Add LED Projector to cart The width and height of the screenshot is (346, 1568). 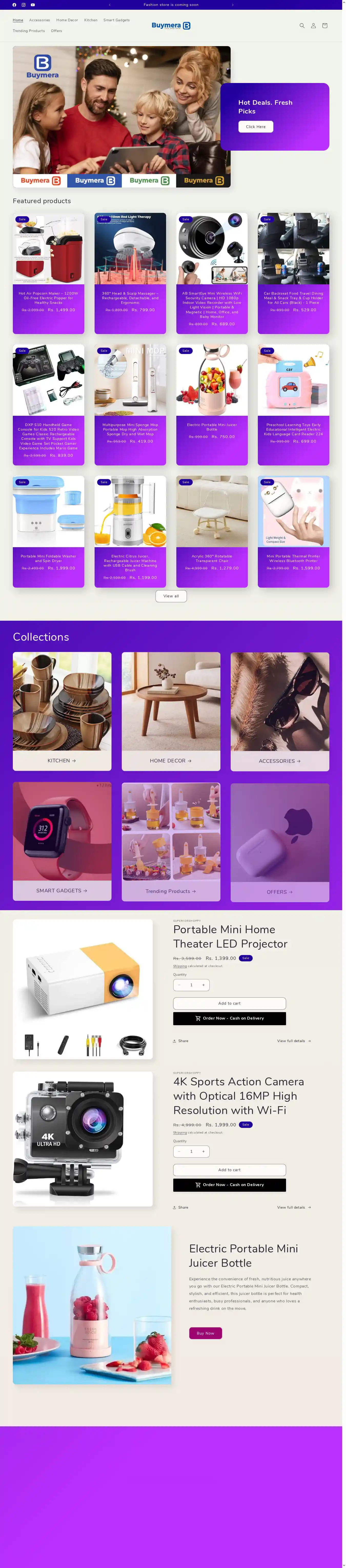point(229,1003)
